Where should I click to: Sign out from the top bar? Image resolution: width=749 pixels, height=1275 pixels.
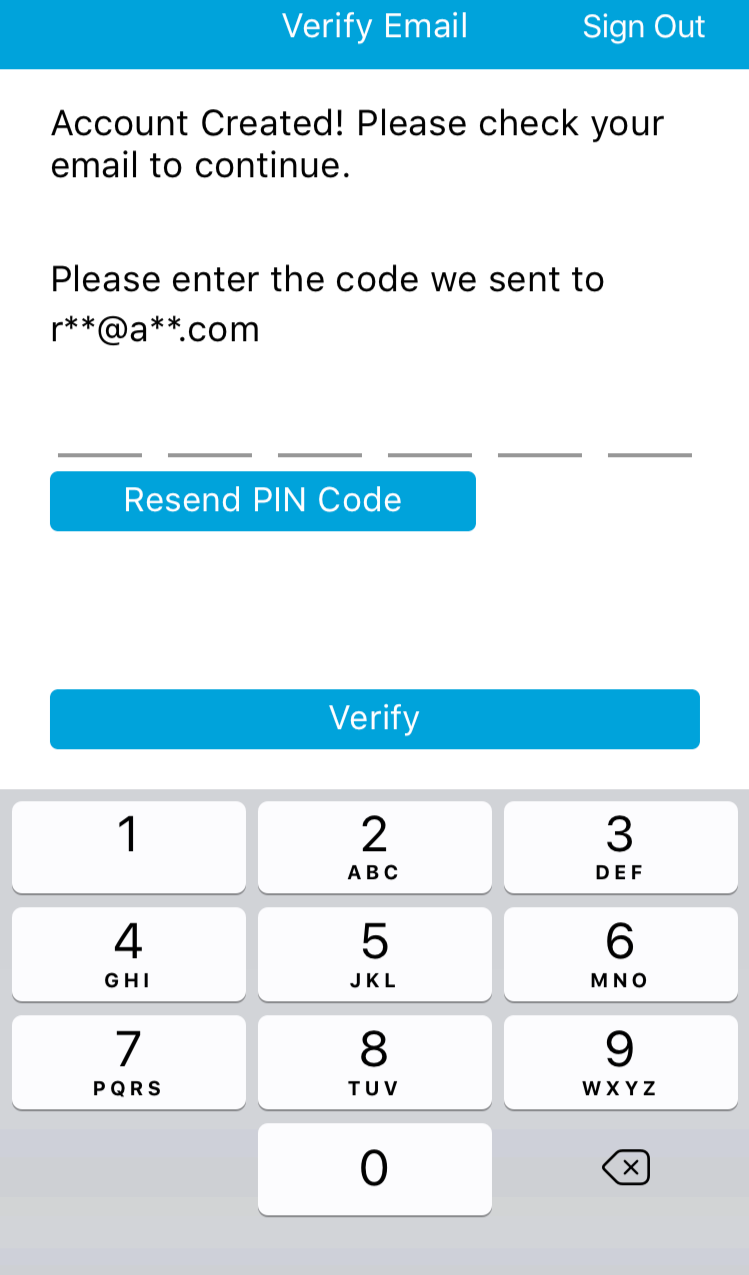[x=643, y=27]
